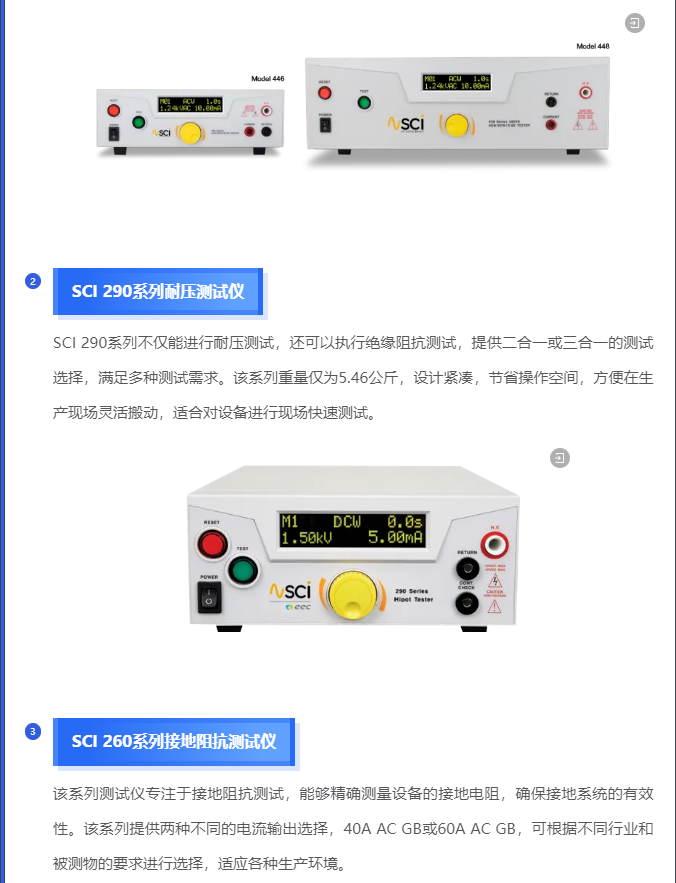
Task: Tap the export icon above the 290 Series image
Action: coord(560,457)
